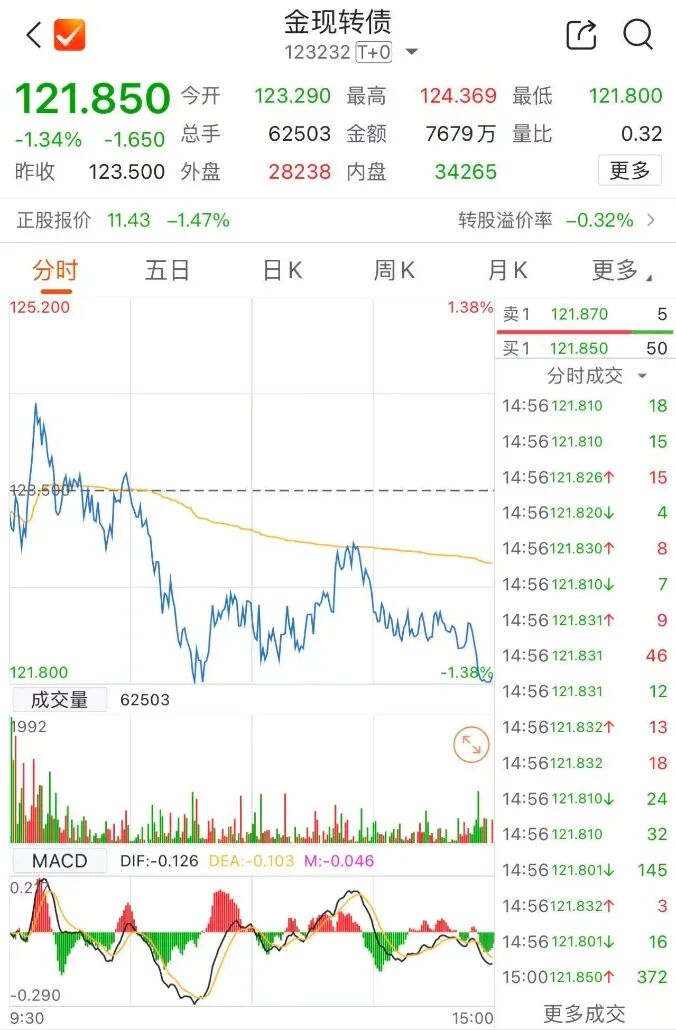View 更多成交 trade records
This screenshot has height=1030, width=676.
(584, 1014)
